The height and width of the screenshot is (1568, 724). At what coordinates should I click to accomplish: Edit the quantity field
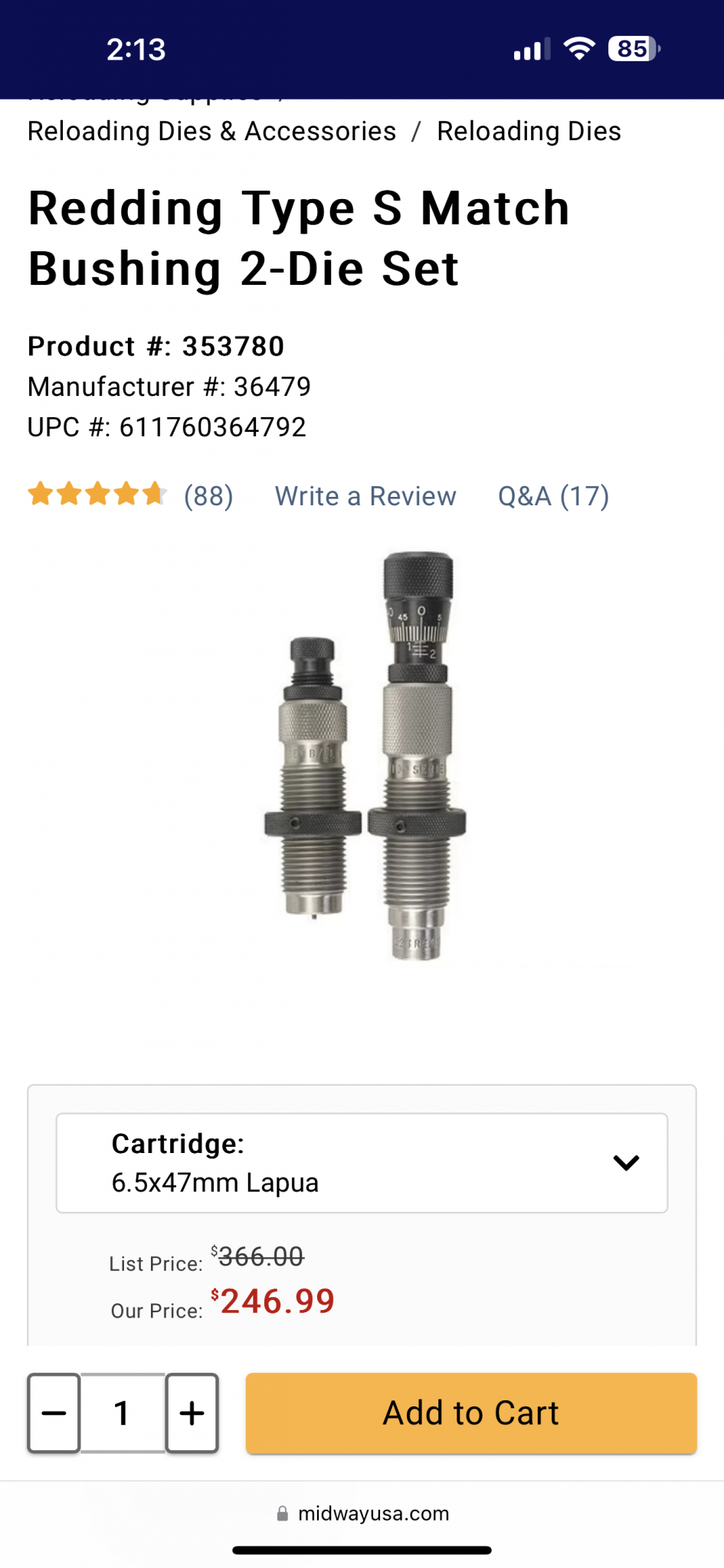[123, 1413]
